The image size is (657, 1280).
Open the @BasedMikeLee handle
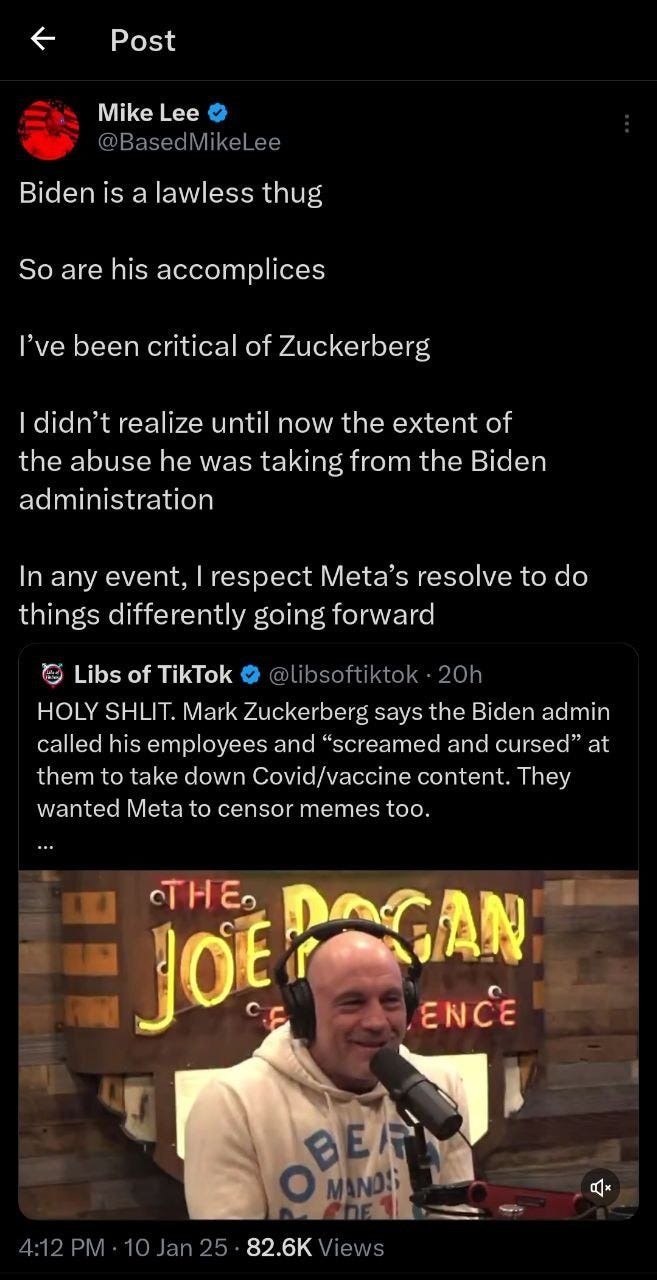click(x=189, y=142)
